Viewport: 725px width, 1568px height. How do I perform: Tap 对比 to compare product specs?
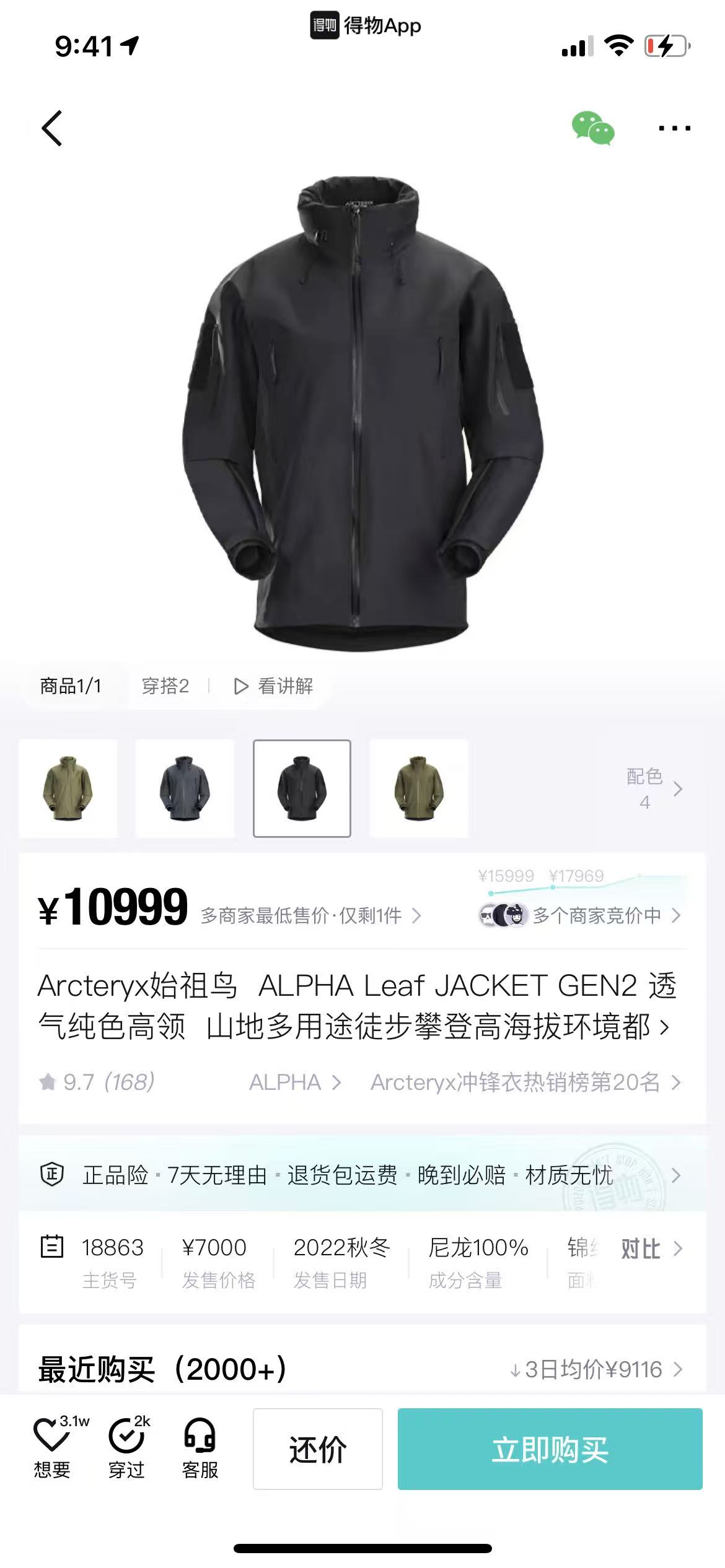coord(651,1248)
